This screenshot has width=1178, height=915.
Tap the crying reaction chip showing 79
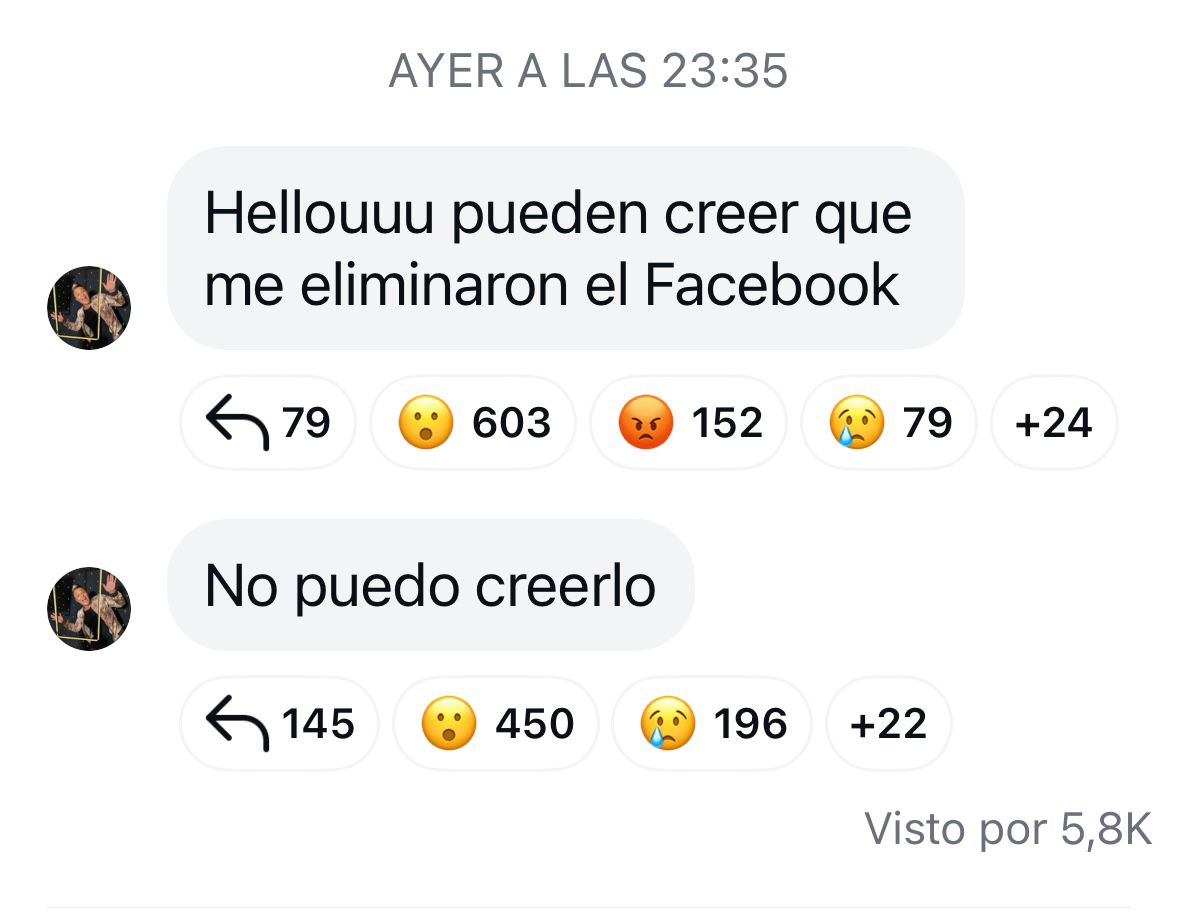coord(889,423)
